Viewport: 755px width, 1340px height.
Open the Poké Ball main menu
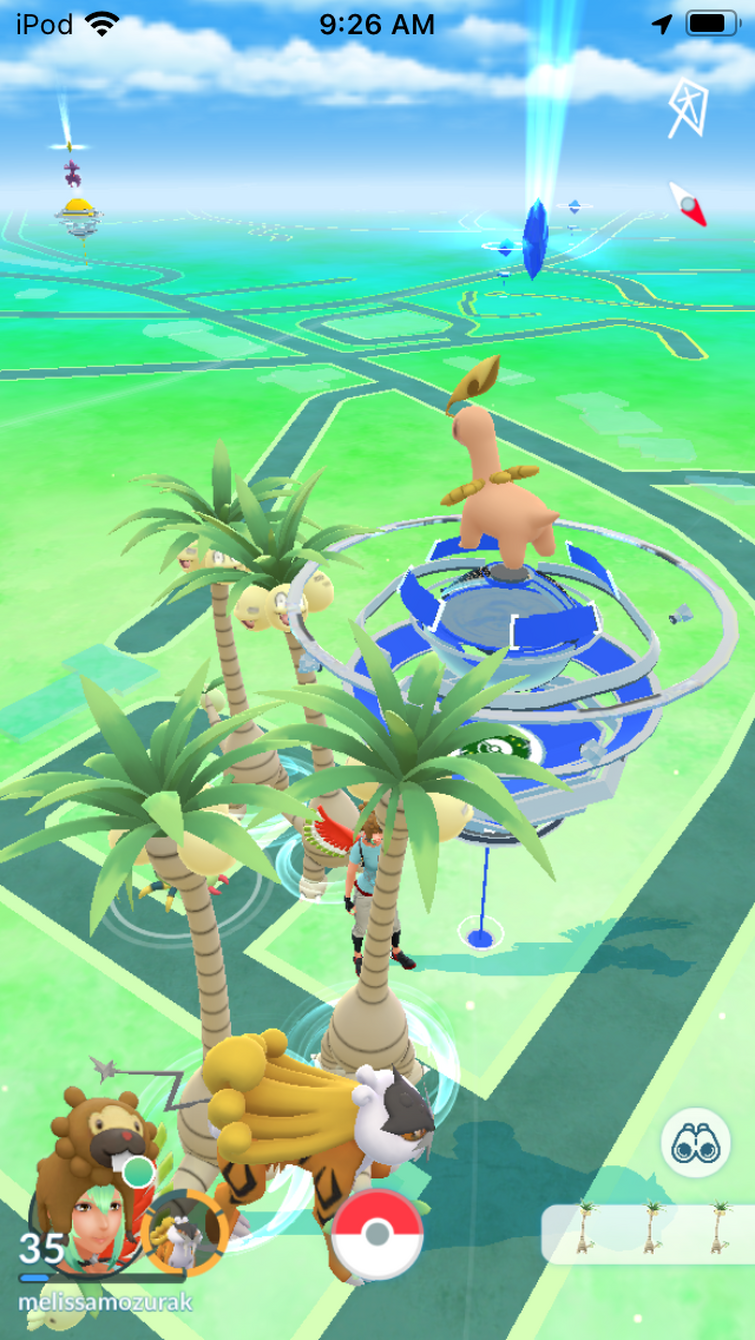click(x=377, y=1234)
